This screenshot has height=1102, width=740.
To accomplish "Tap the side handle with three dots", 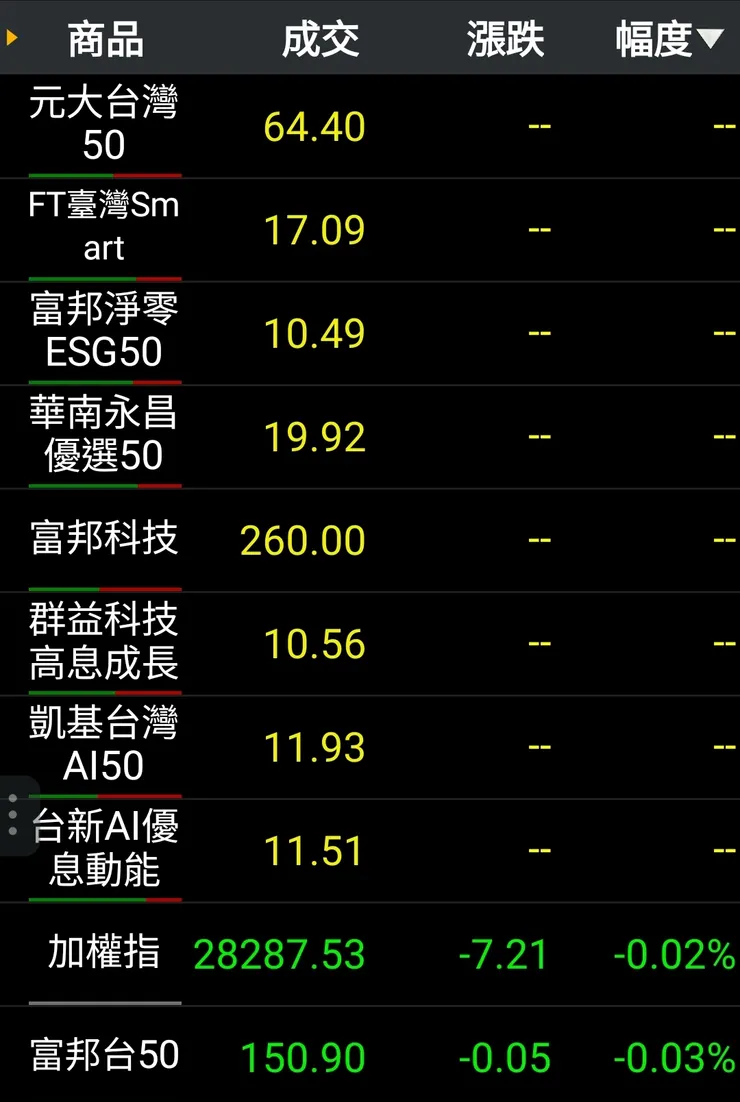I will tap(13, 815).
